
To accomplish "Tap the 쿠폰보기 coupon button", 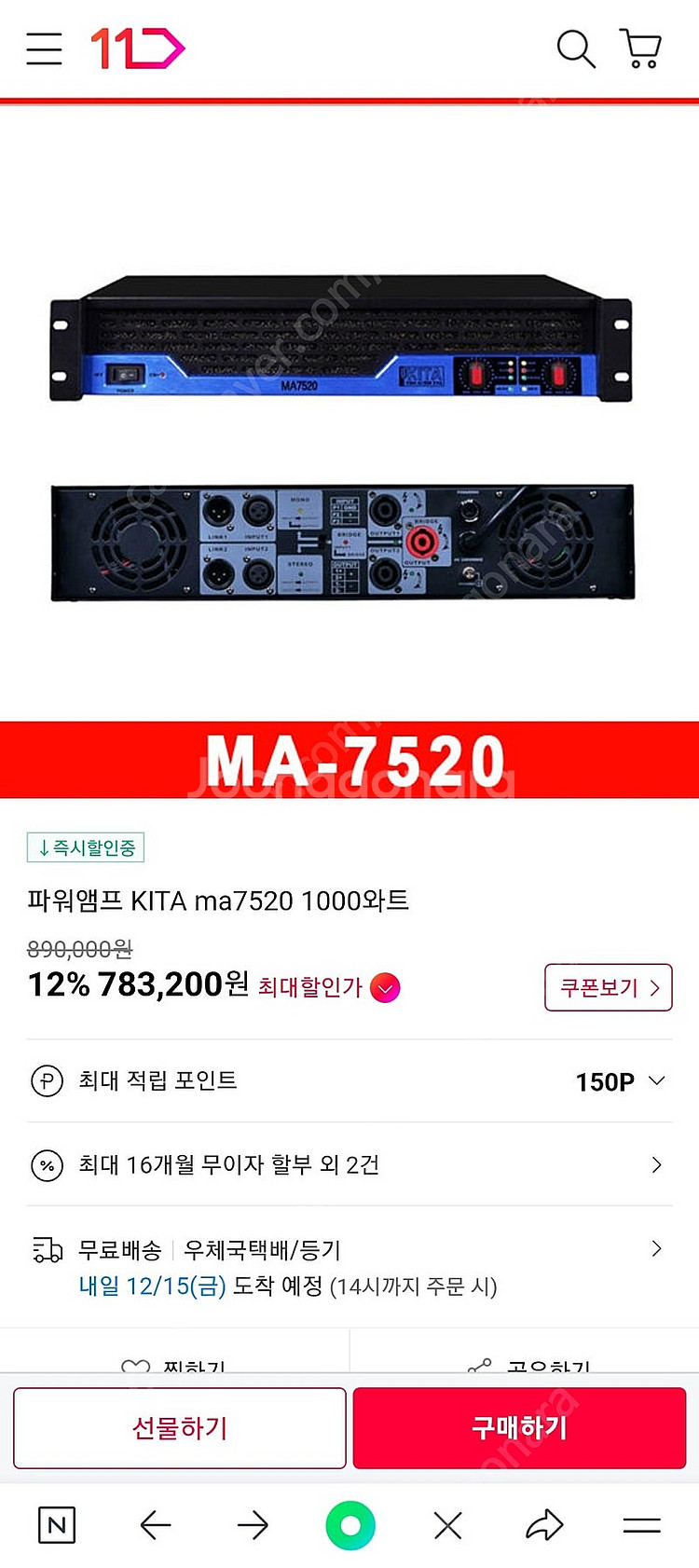I will point(609,987).
